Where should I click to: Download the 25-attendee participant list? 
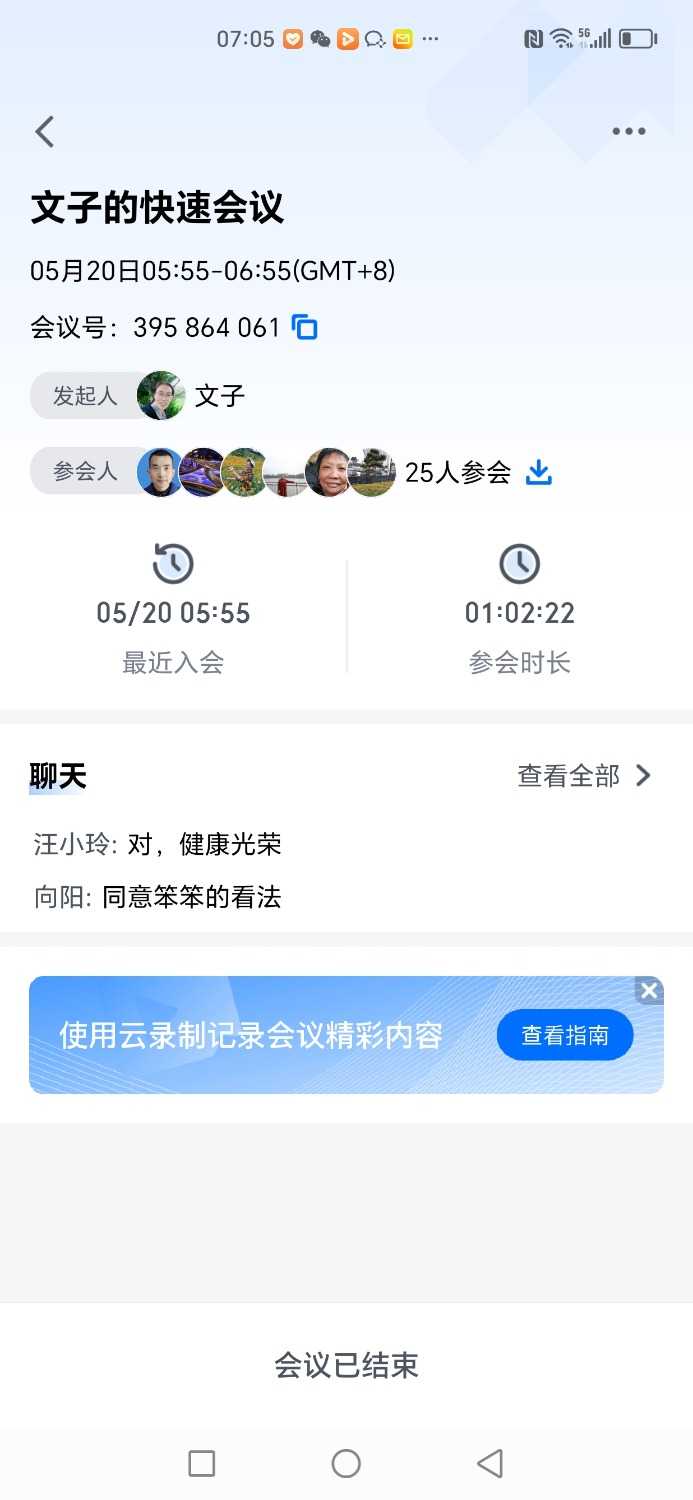coord(539,472)
